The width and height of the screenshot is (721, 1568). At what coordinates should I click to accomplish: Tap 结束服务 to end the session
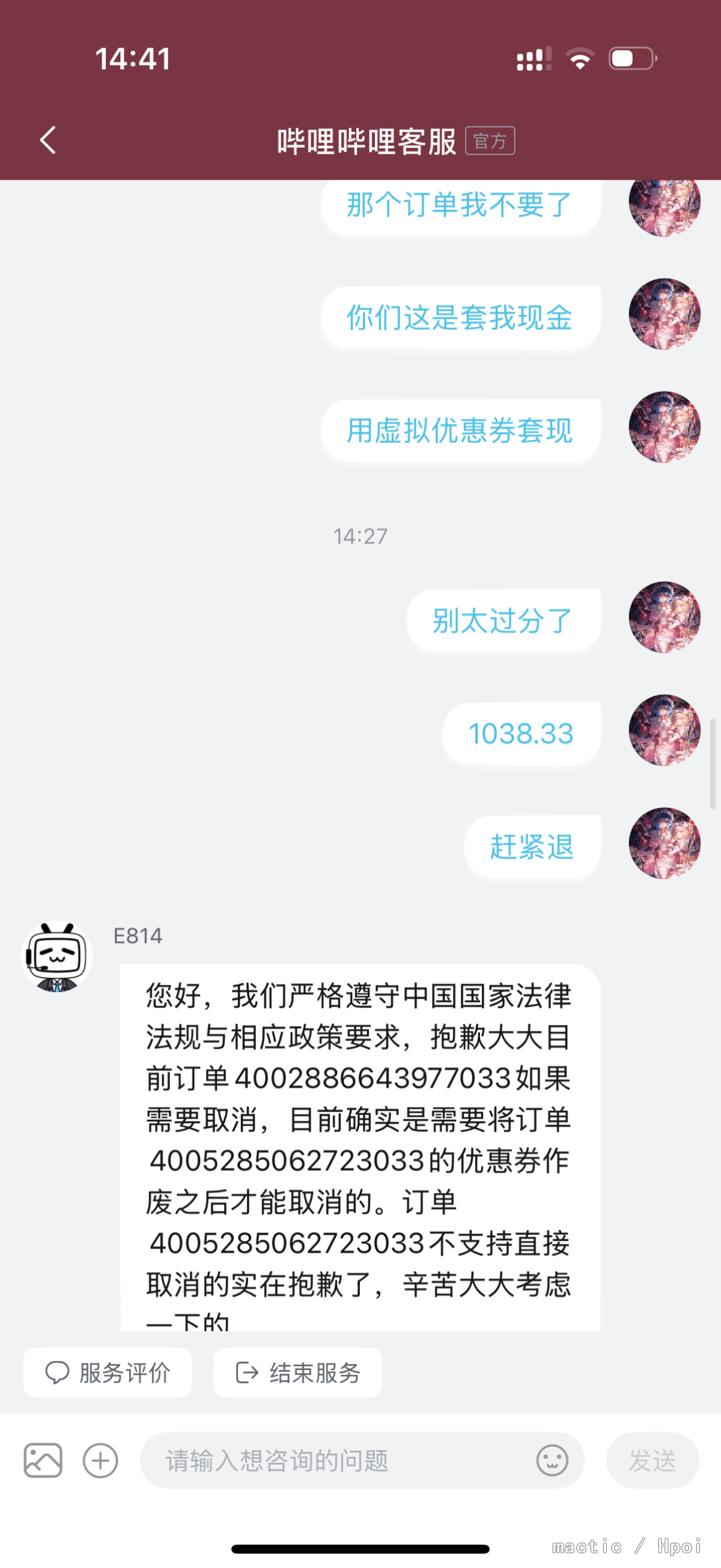click(x=297, y=1373)
